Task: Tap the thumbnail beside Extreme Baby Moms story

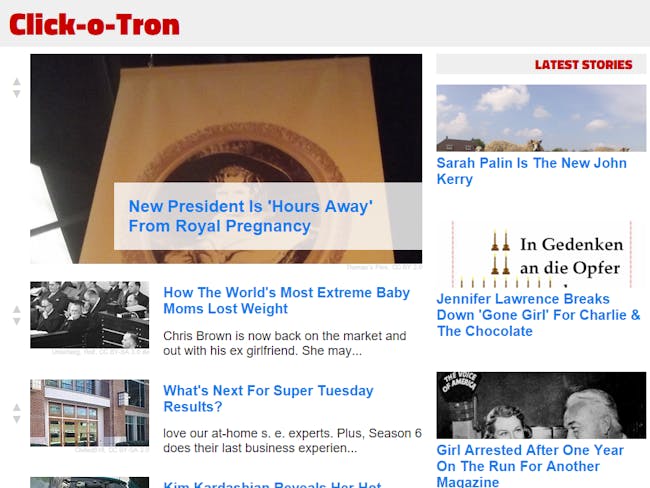Action: pyautogui.click(x=89, y=314)
